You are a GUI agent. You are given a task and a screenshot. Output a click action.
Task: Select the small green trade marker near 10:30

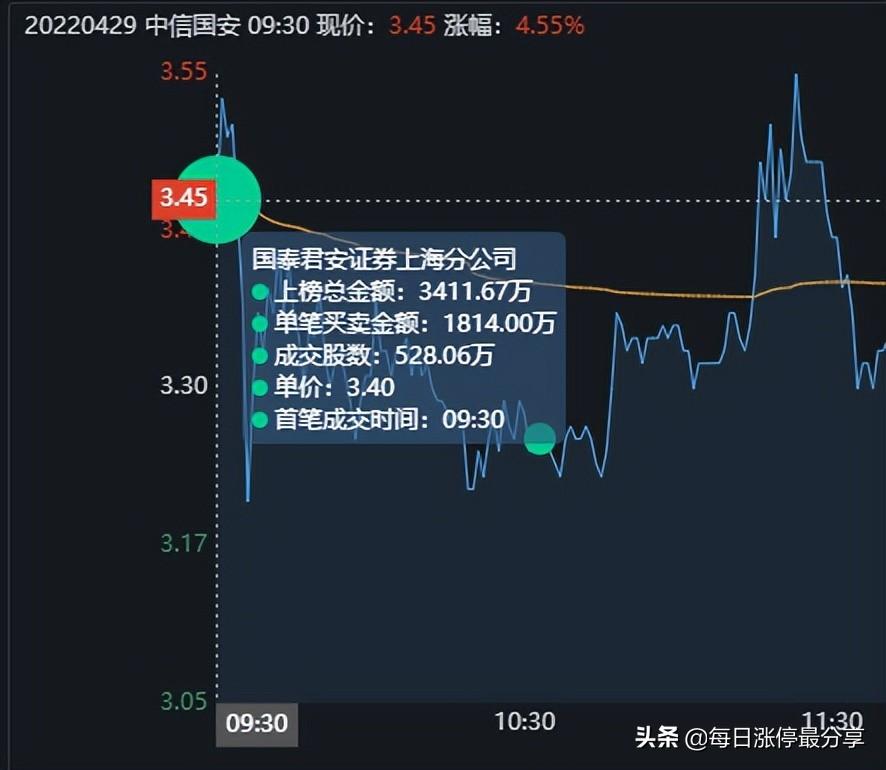[x=540, y=438]
